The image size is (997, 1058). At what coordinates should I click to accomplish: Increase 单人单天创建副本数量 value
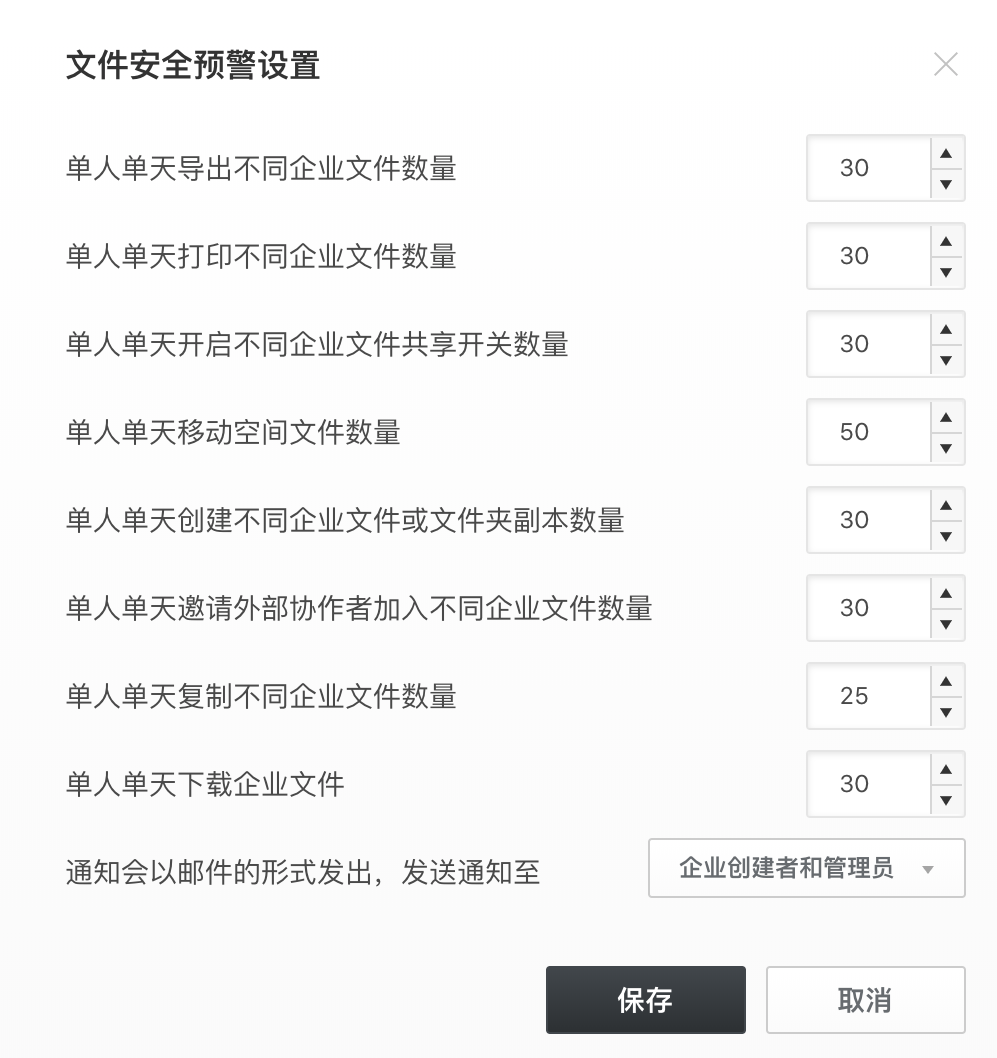[946, 506]
